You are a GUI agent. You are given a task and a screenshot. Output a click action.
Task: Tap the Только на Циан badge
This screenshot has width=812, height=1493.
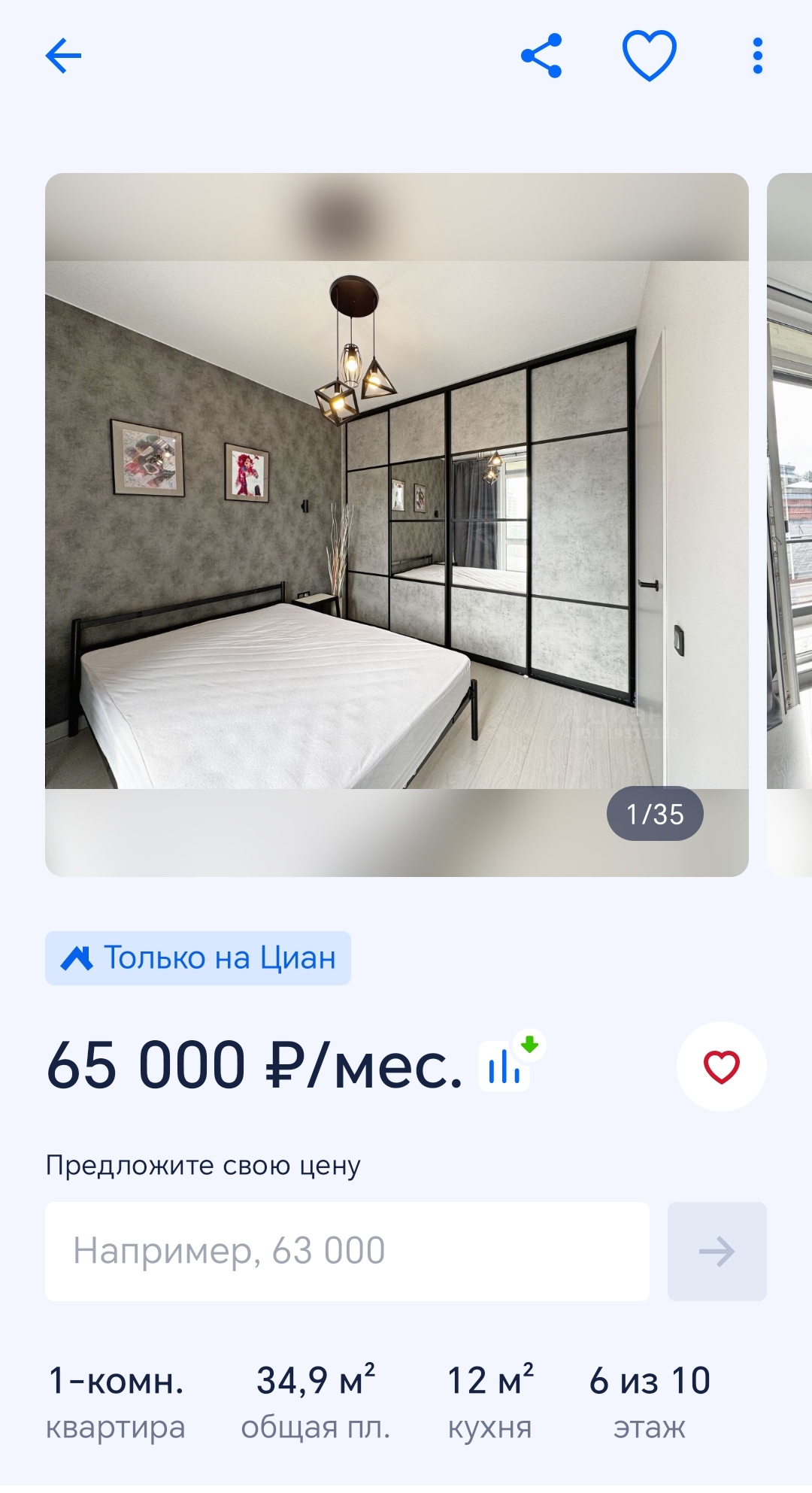pyautogui.click(x=198, y=957)
